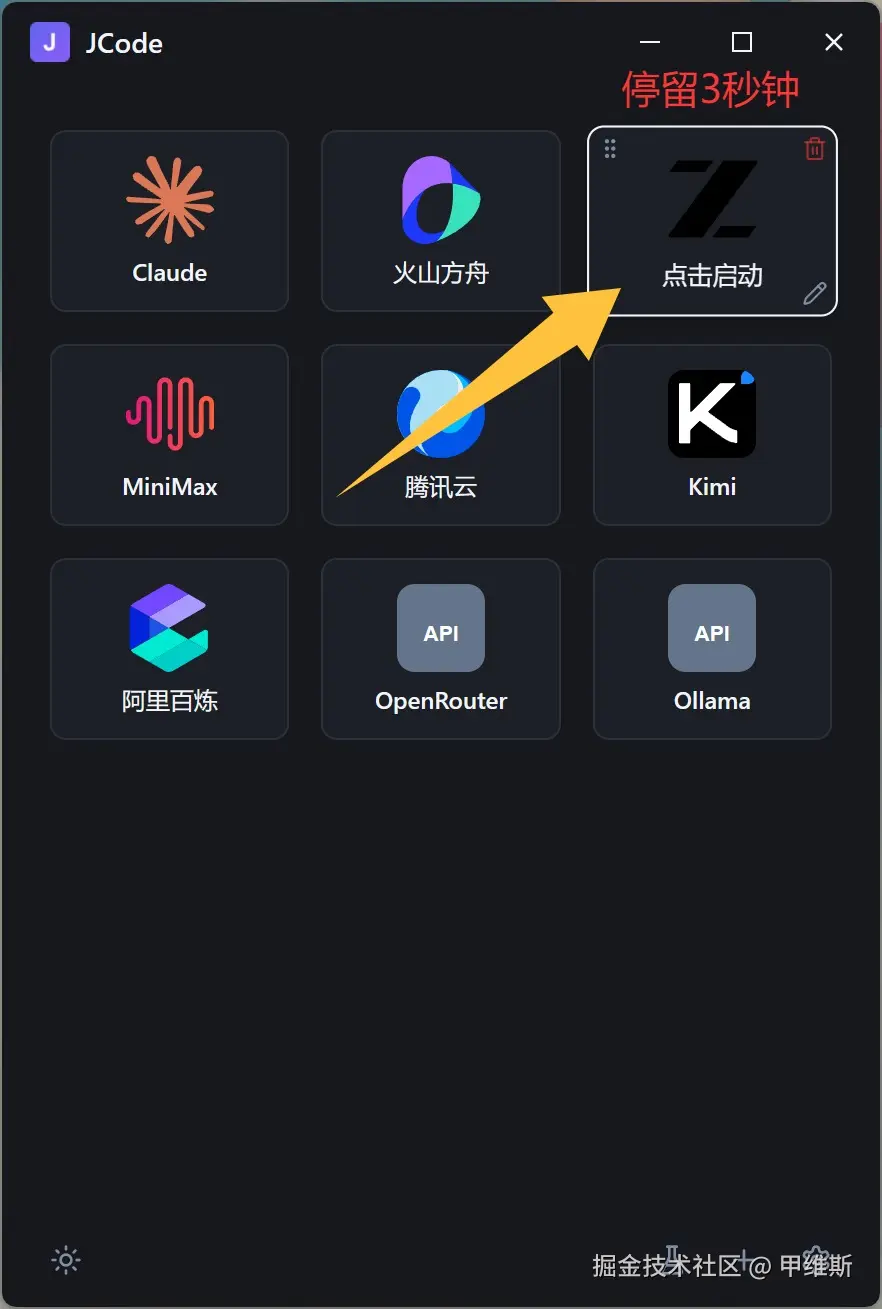Maximize the JCode window
The image size is (882, 1309).
[x=741, y=42]
